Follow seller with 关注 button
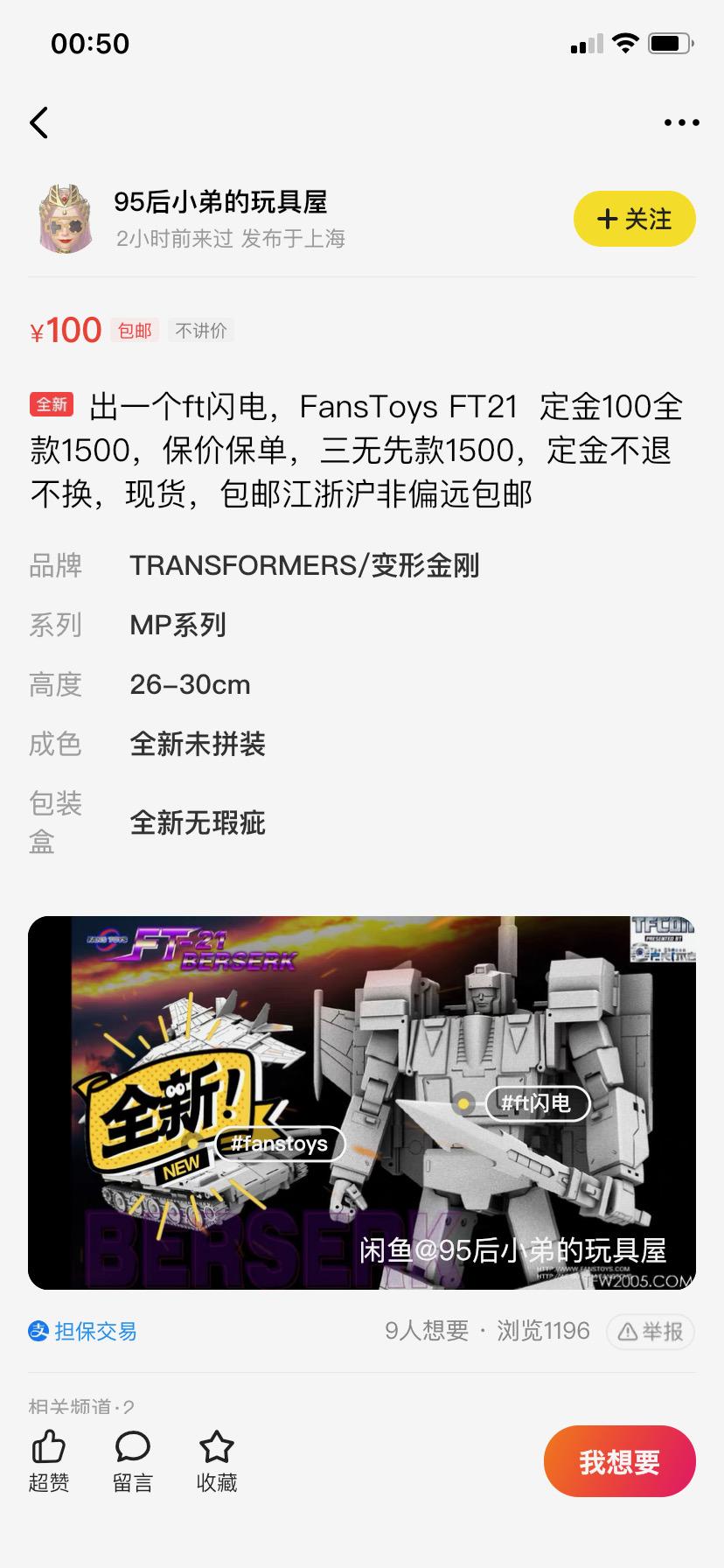 pos(634,219)
